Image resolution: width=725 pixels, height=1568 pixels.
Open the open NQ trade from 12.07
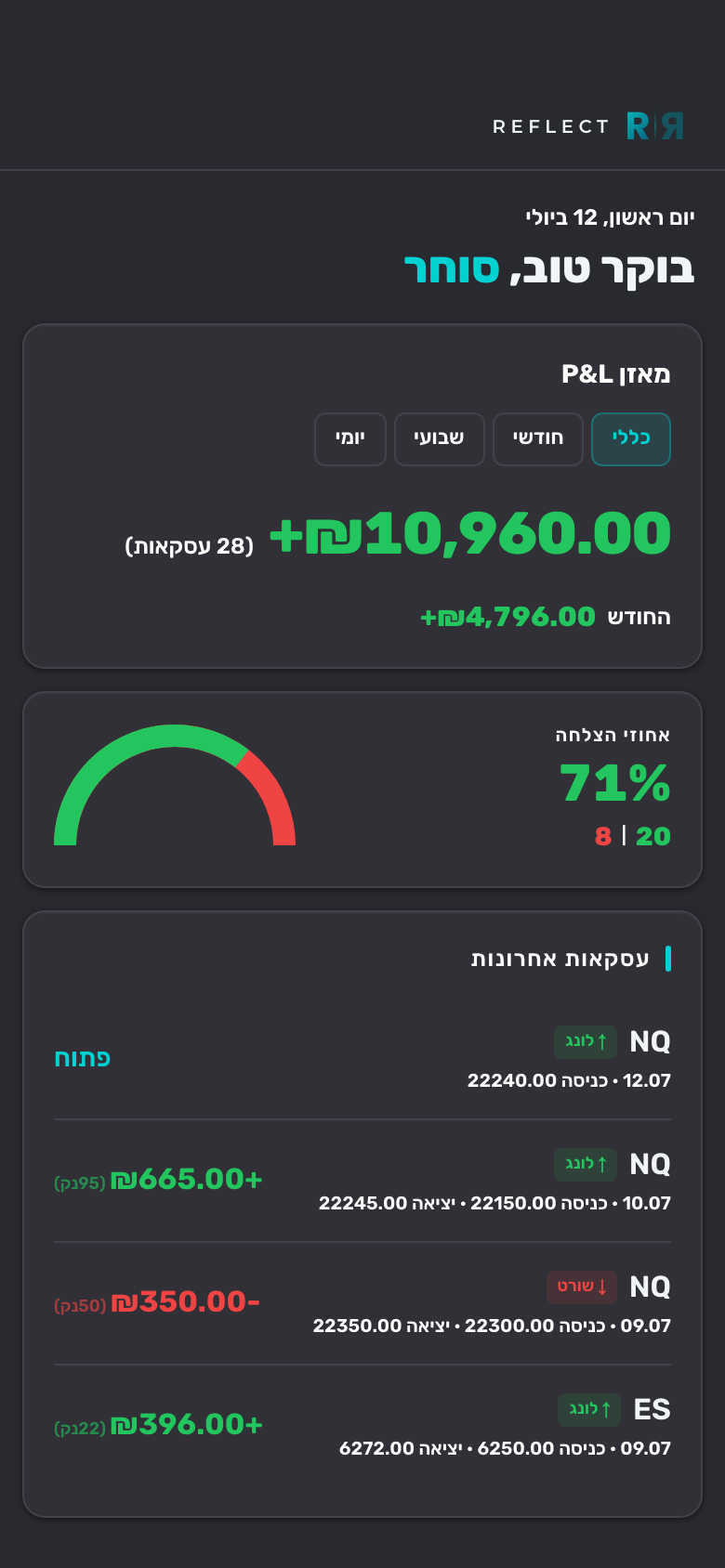[362, 1059]
